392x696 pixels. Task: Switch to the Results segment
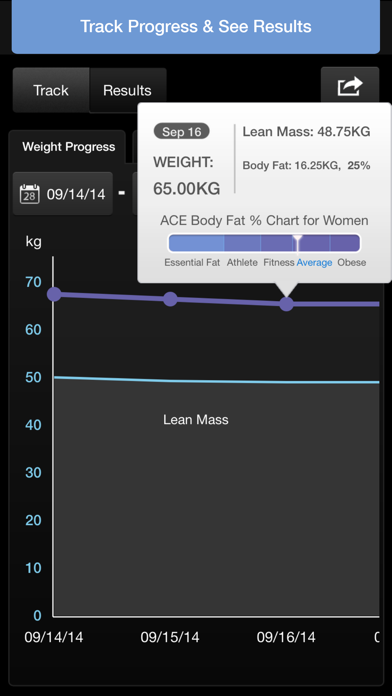127,91
